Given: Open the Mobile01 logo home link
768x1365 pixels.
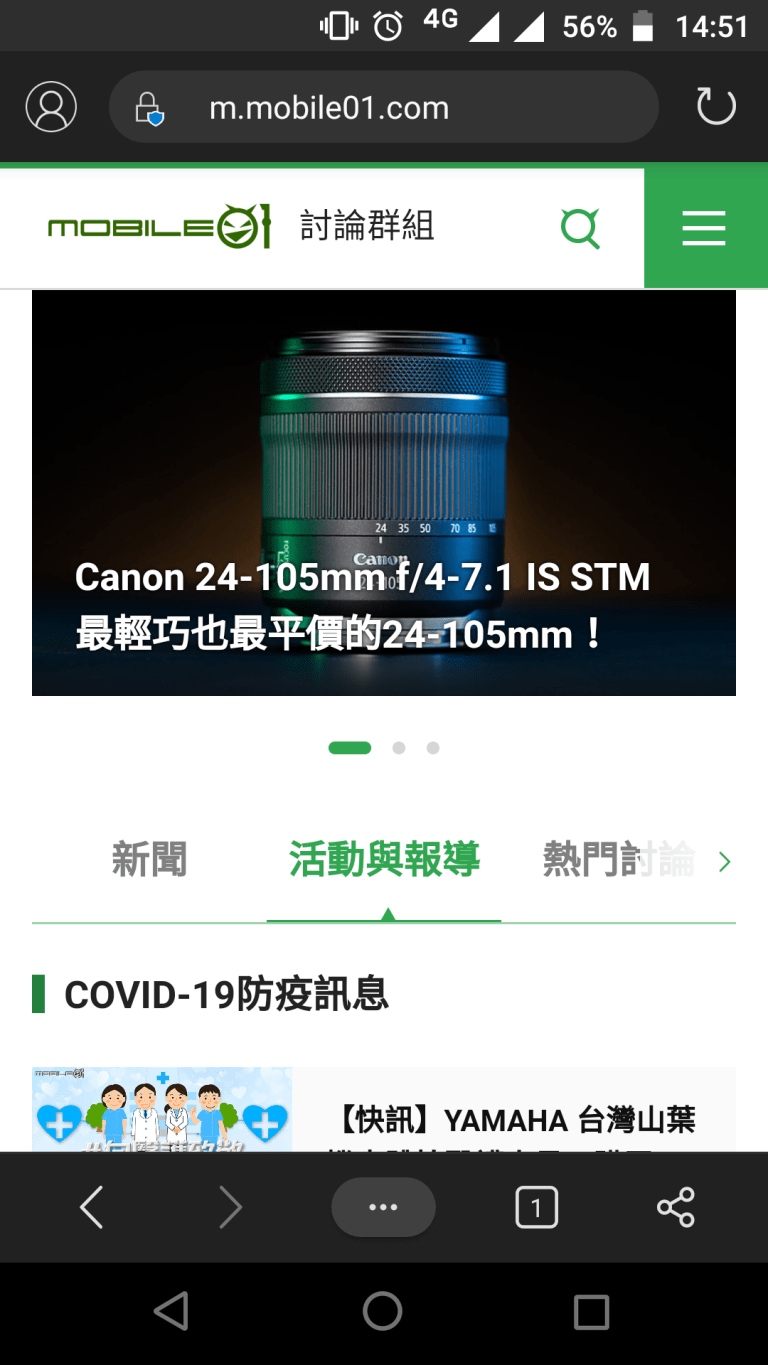Looking at the screenshot, I should pos(159,227).
